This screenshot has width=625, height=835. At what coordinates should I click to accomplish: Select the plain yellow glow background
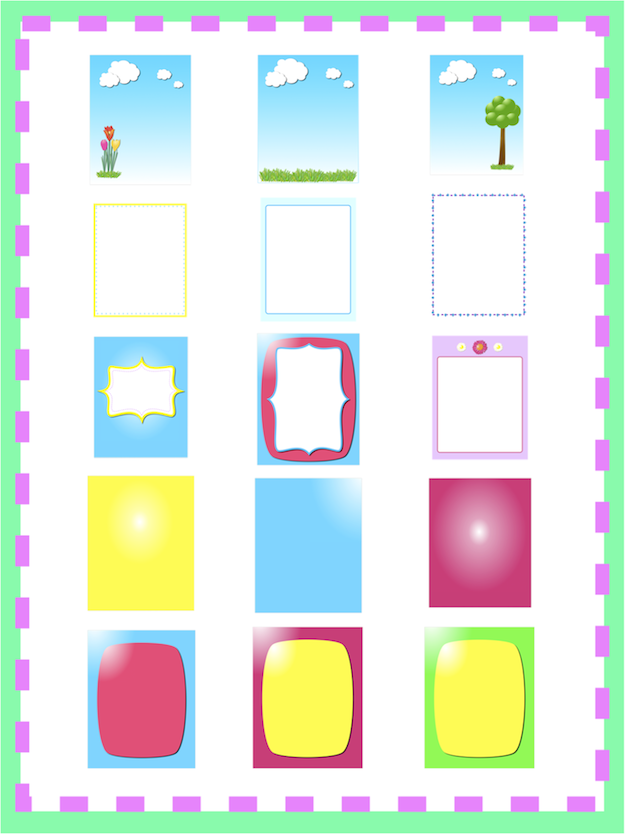[140, 543]
